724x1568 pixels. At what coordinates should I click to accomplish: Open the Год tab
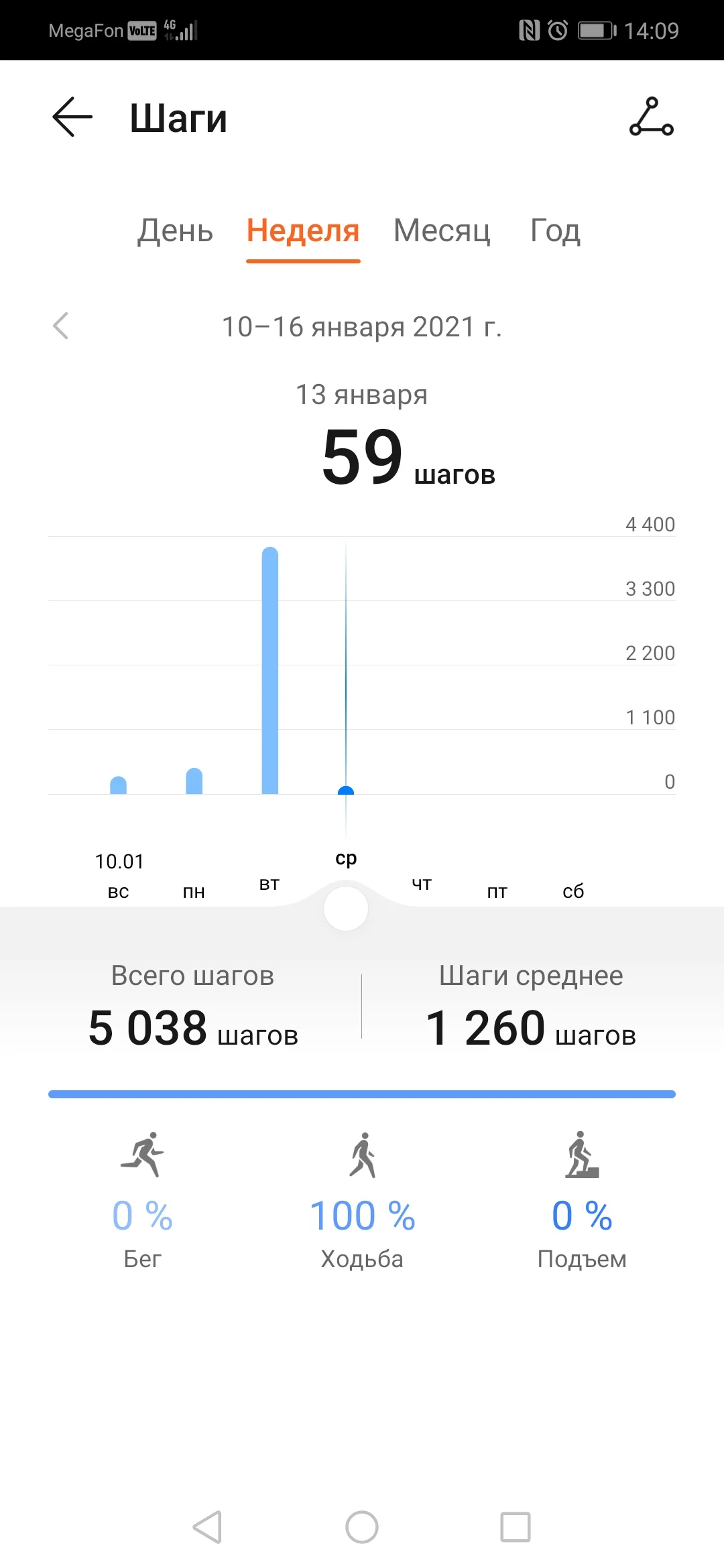[555, 231]
